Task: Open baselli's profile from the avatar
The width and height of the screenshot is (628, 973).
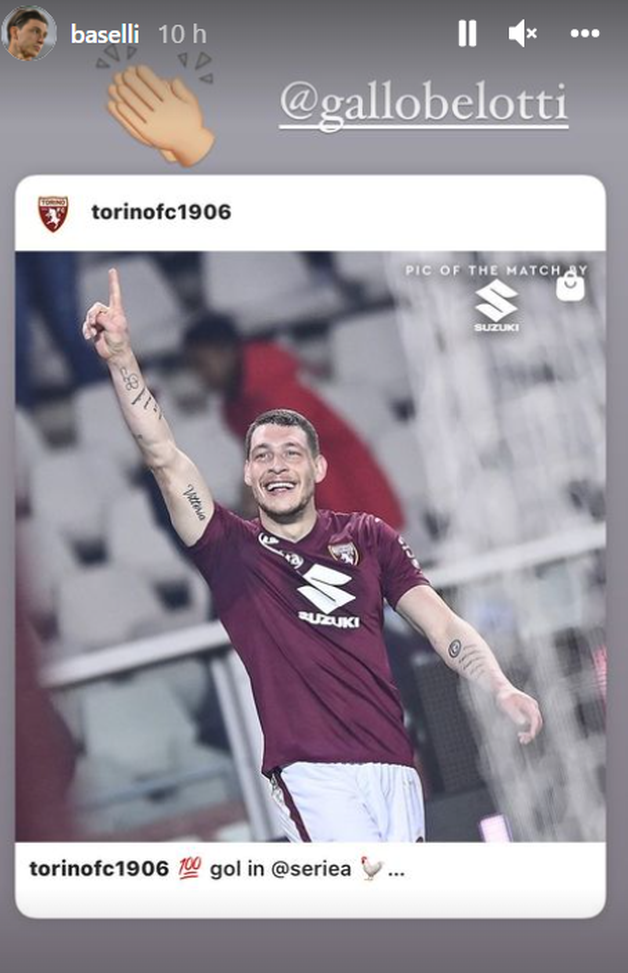Action: (x=29, y=34)
